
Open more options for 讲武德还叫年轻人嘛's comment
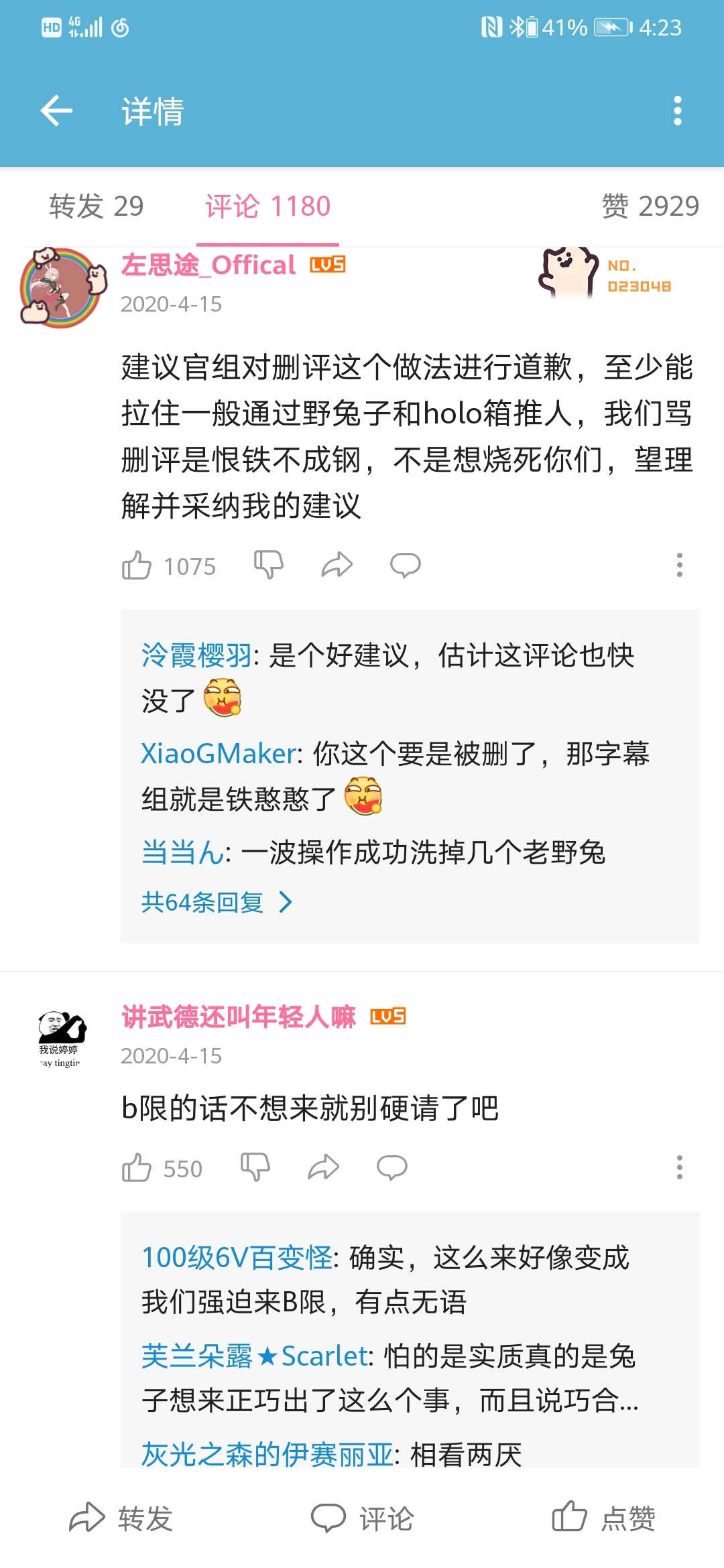(679, 1168)
